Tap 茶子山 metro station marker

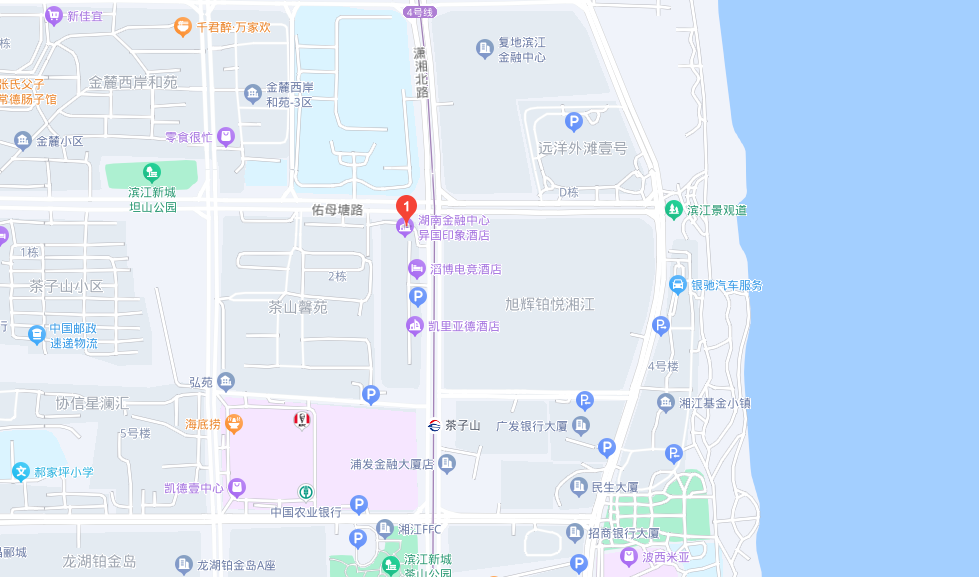[x=433, y=425]
